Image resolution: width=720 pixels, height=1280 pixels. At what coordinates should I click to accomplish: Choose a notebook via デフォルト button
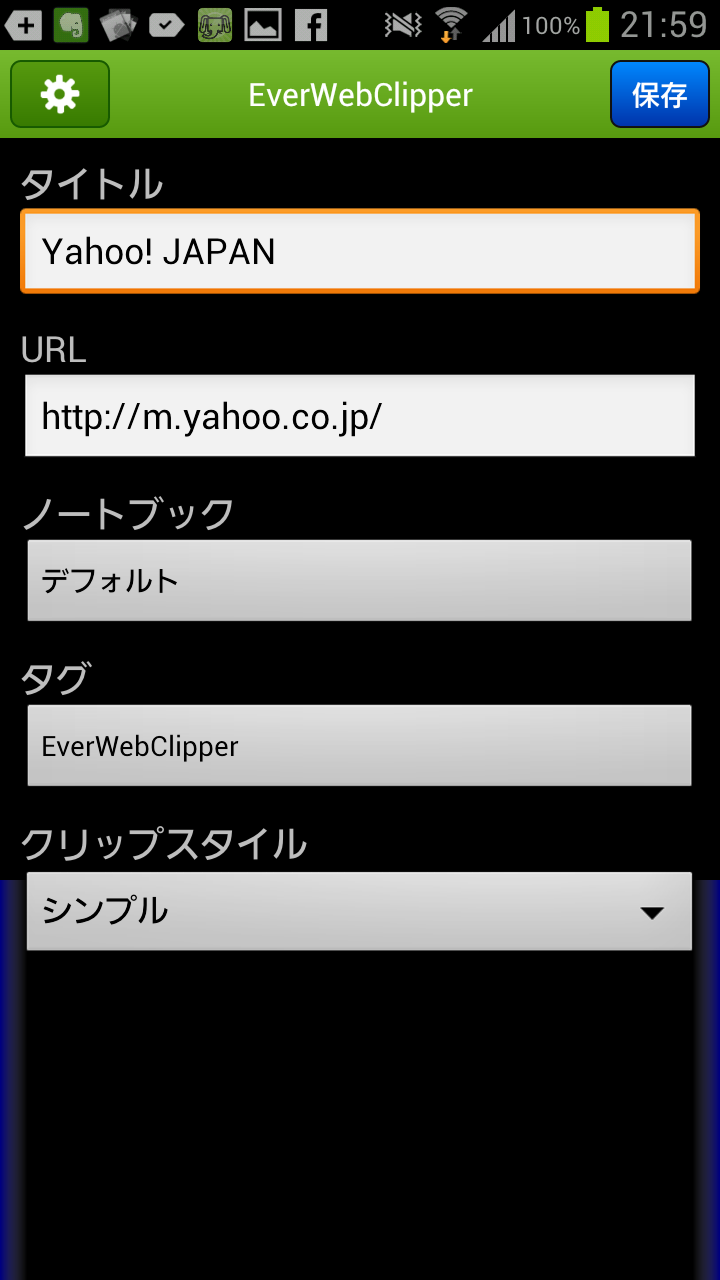360,580
